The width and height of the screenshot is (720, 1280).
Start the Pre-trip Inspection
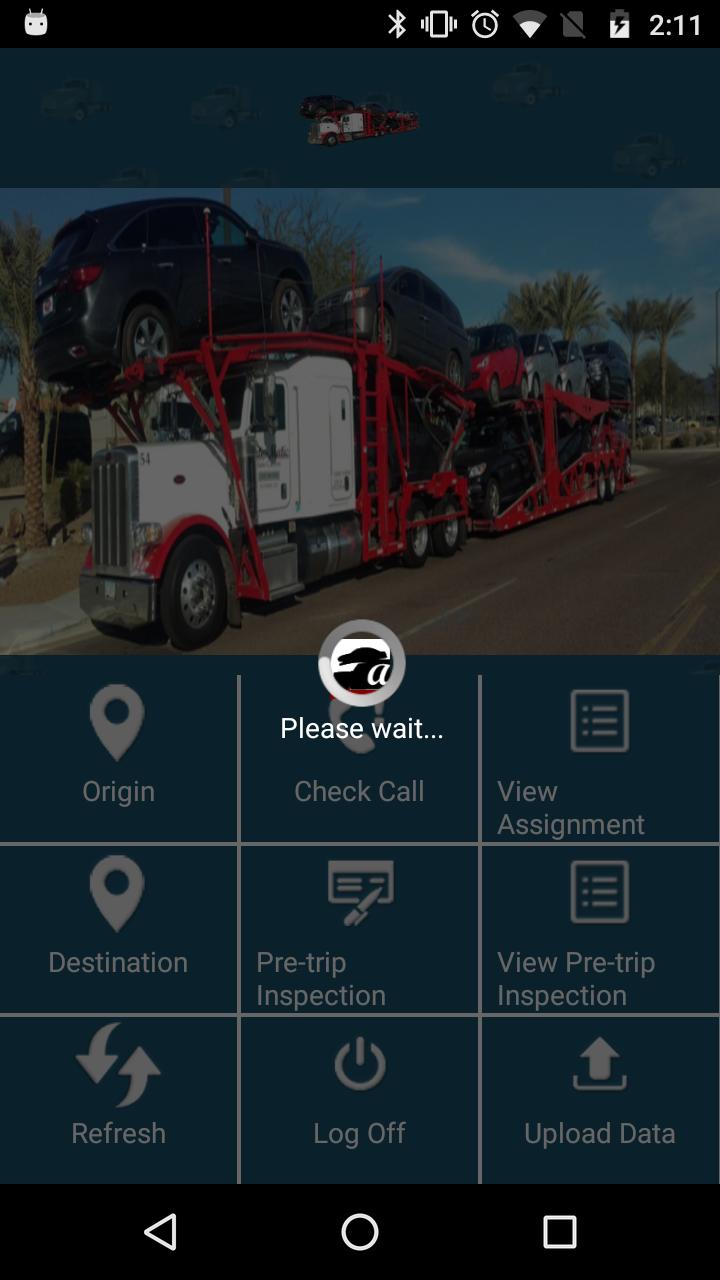(359, 928)
